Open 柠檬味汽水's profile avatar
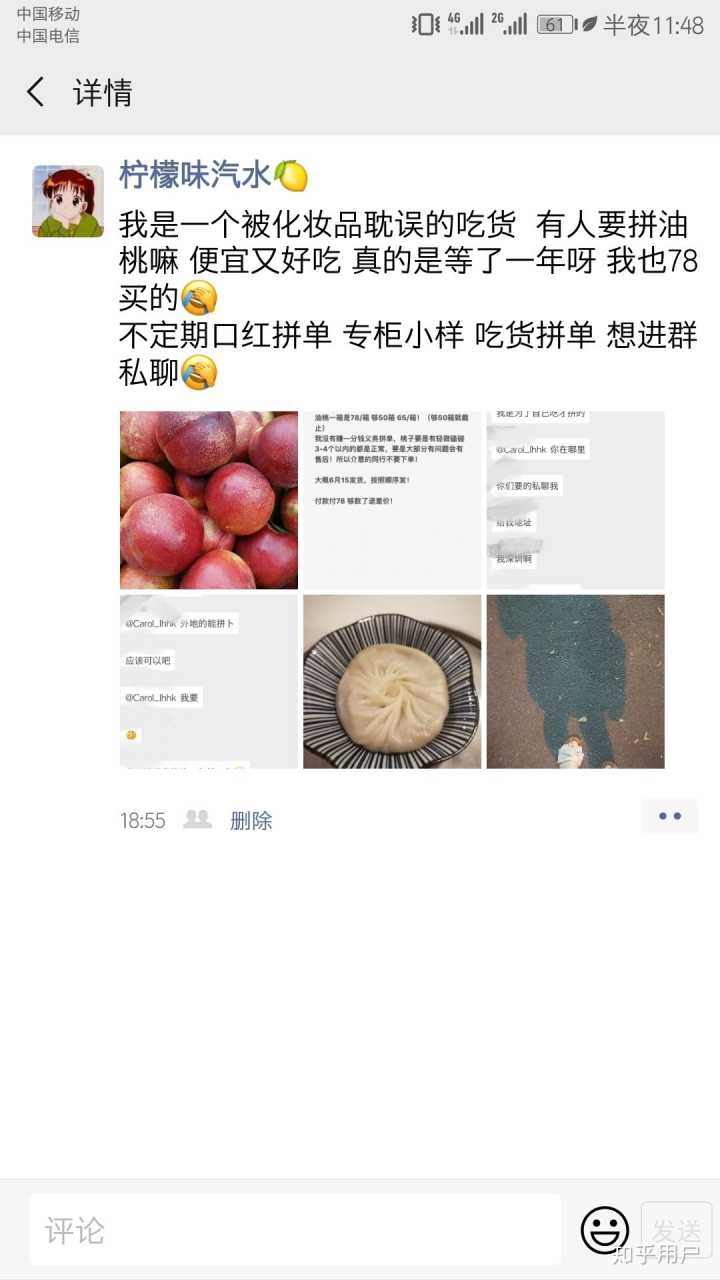 click(x=68, y=201)
